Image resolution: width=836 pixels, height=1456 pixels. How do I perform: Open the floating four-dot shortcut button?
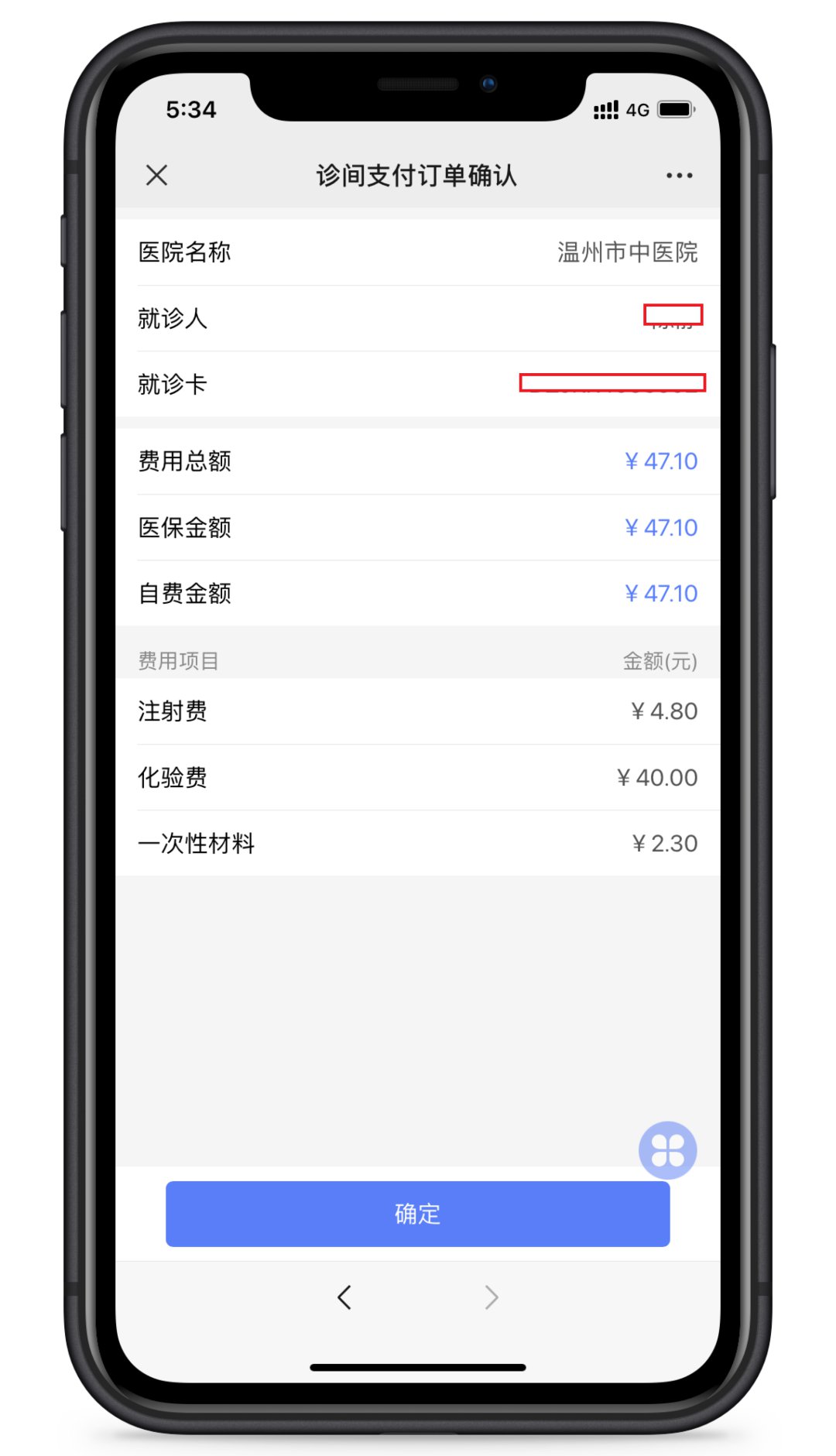point(667,1149)
